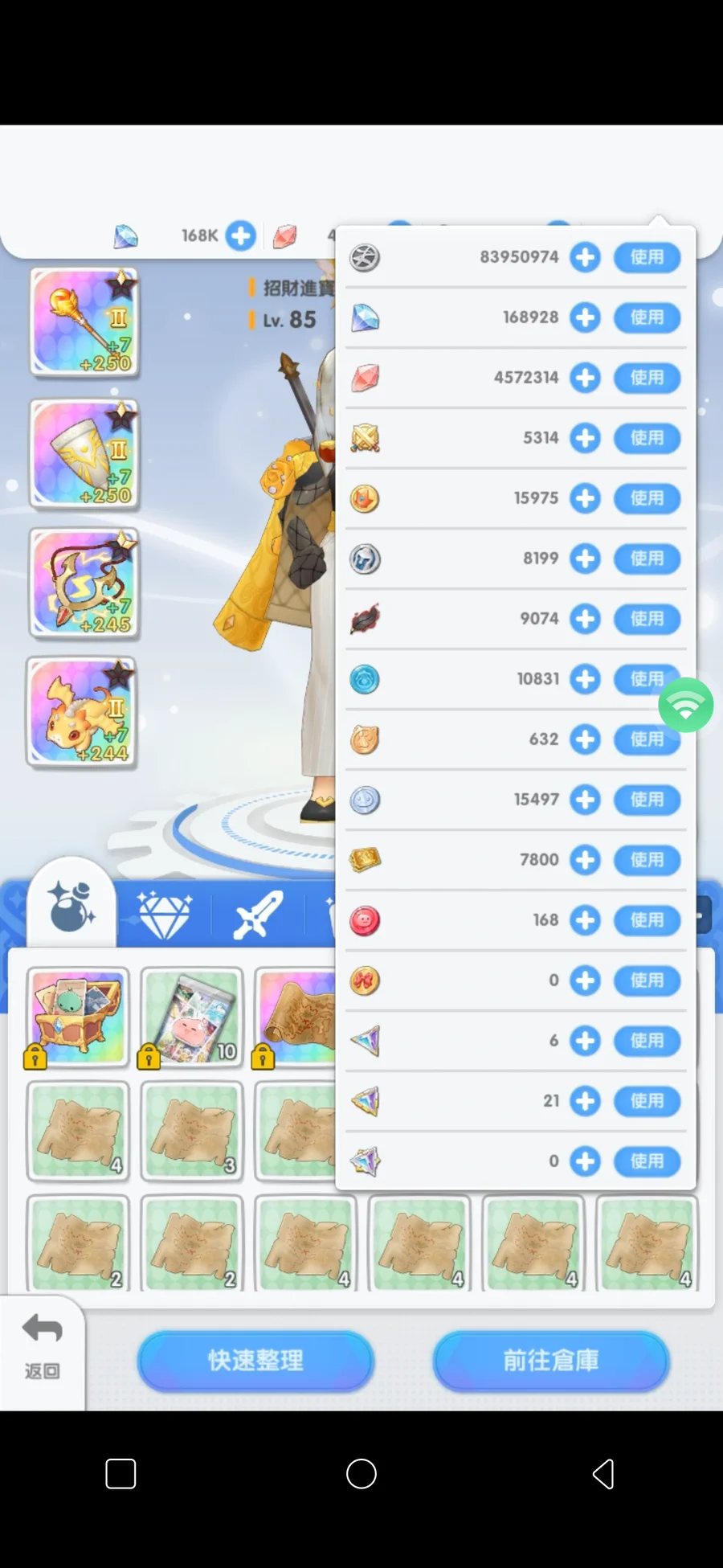
Task: Go to the system home screen
Action: (361, 1473)
